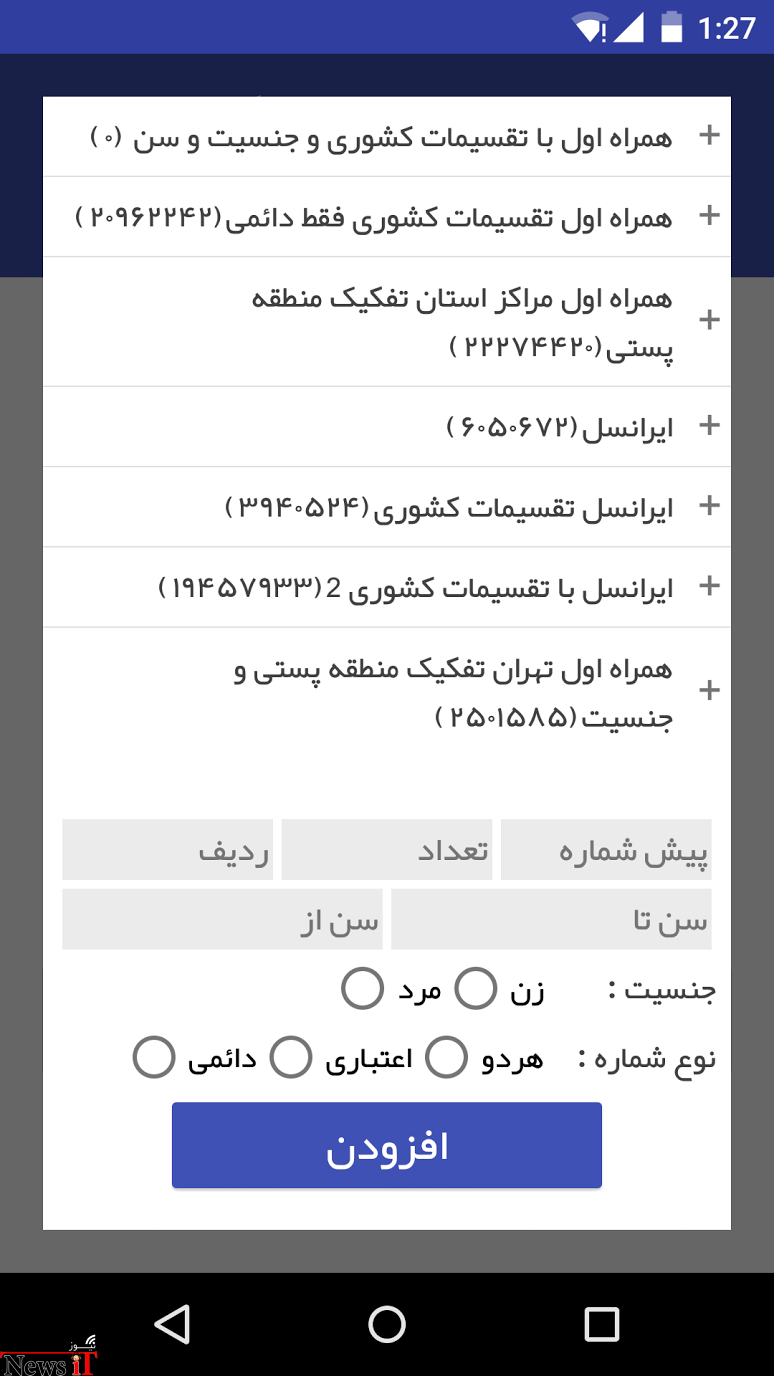Tap the تعداد input field

click(x=387, y=850)
